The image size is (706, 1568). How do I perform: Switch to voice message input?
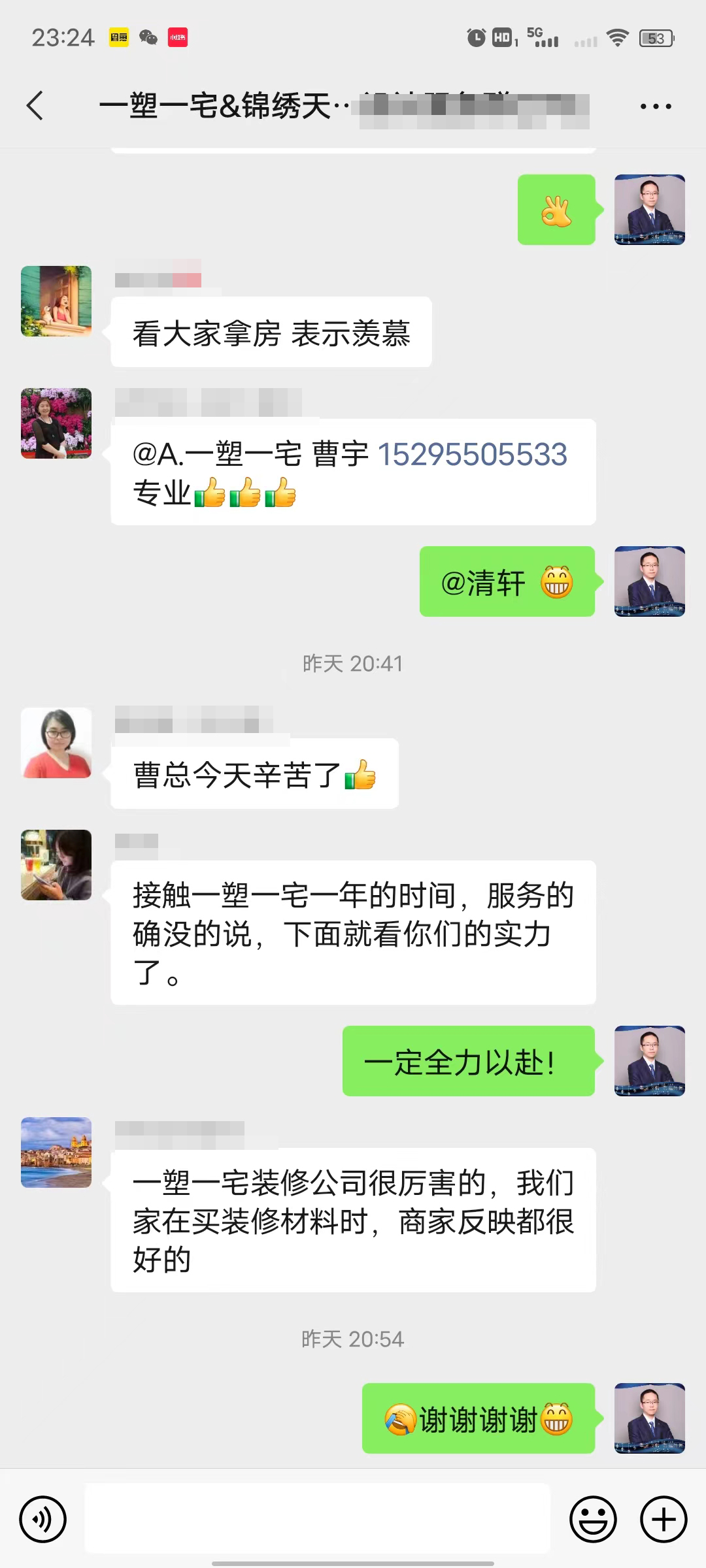pyautogui.click(x=43, y=1519)
